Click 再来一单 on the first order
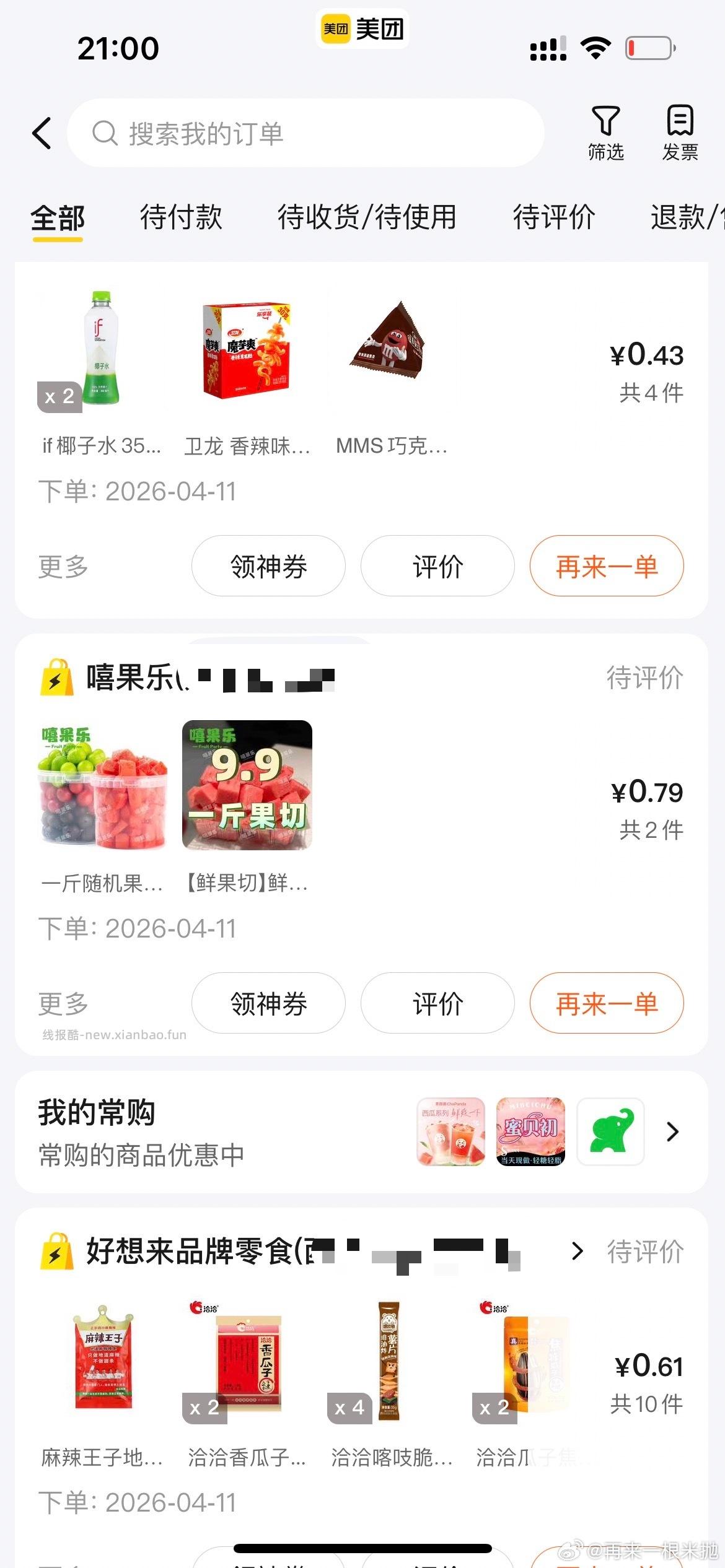 (x=605, y=565)
